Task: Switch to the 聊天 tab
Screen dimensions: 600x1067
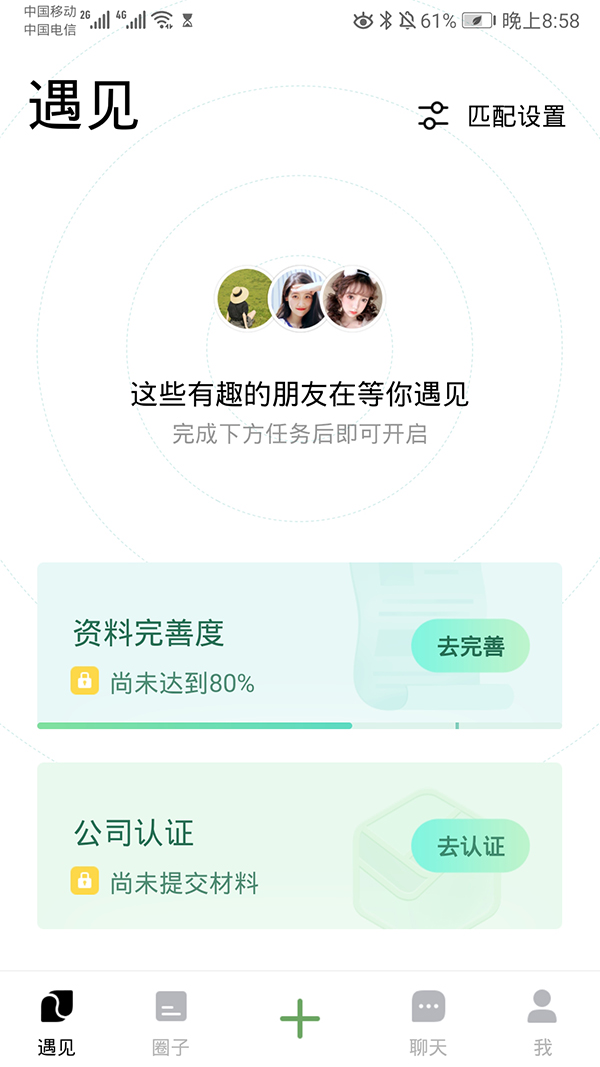Action: 428,1022
